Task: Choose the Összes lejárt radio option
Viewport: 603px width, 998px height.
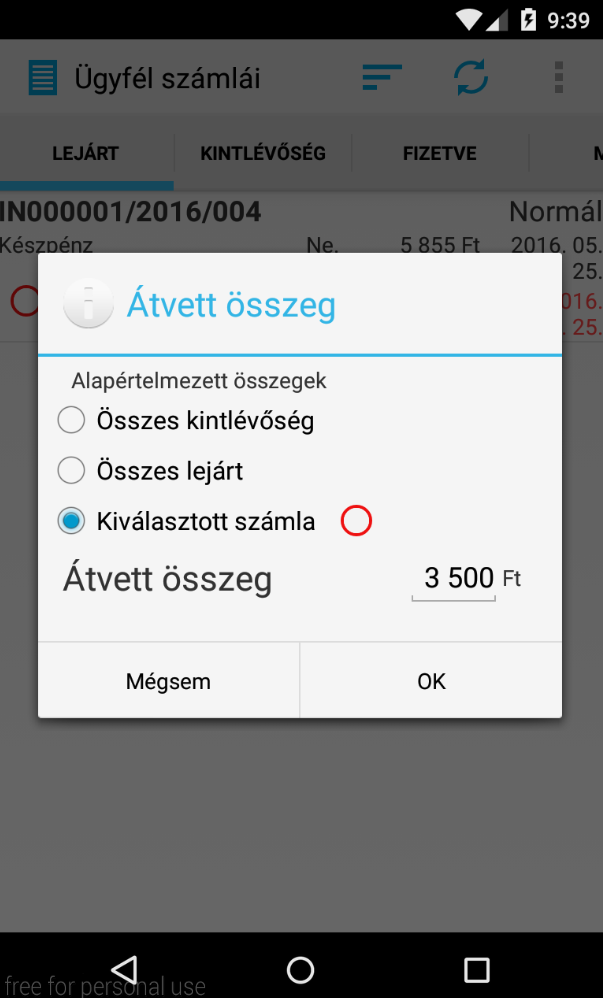Action: pos(150,471)
